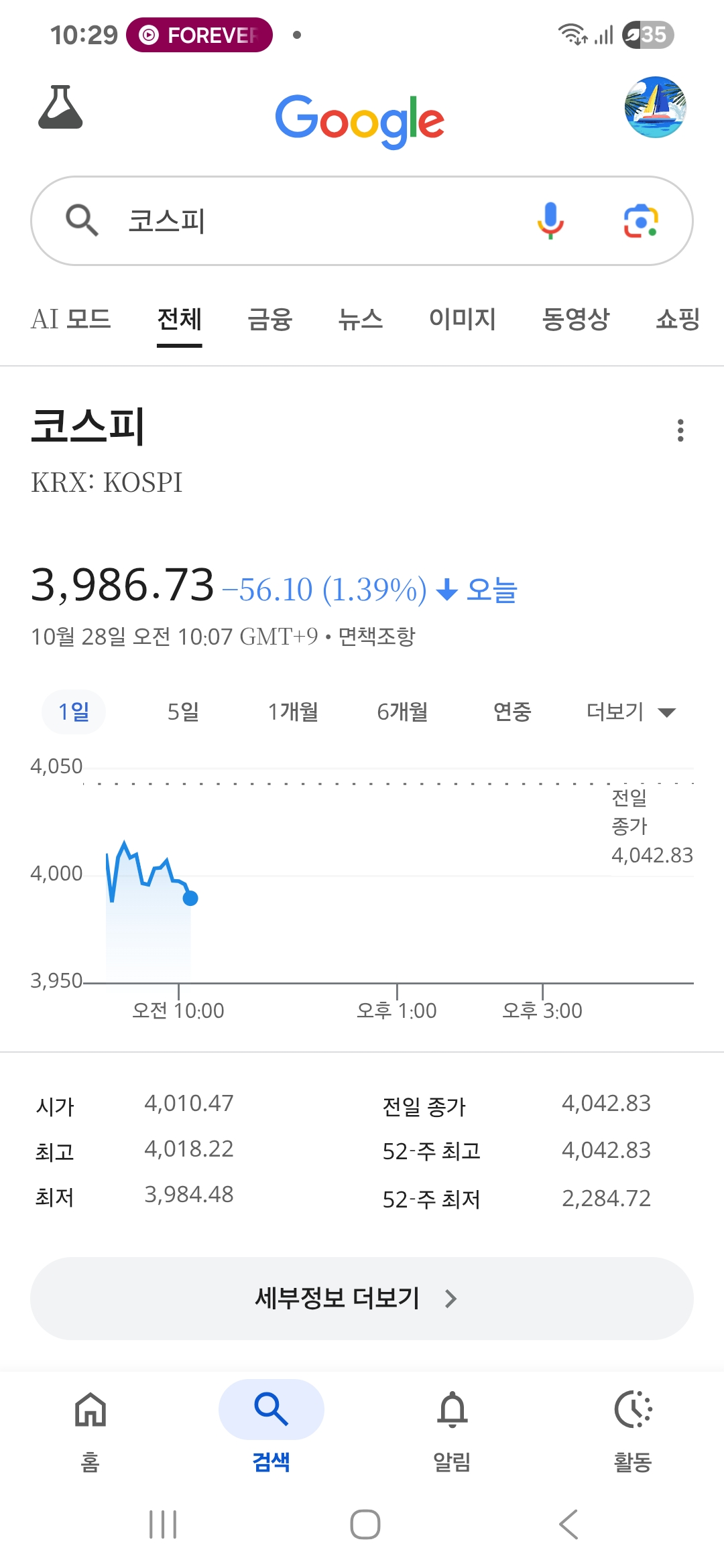This screenshot has height=1568, width=724.
Task: Open the Search Labs flask icon
Action: 60,107
